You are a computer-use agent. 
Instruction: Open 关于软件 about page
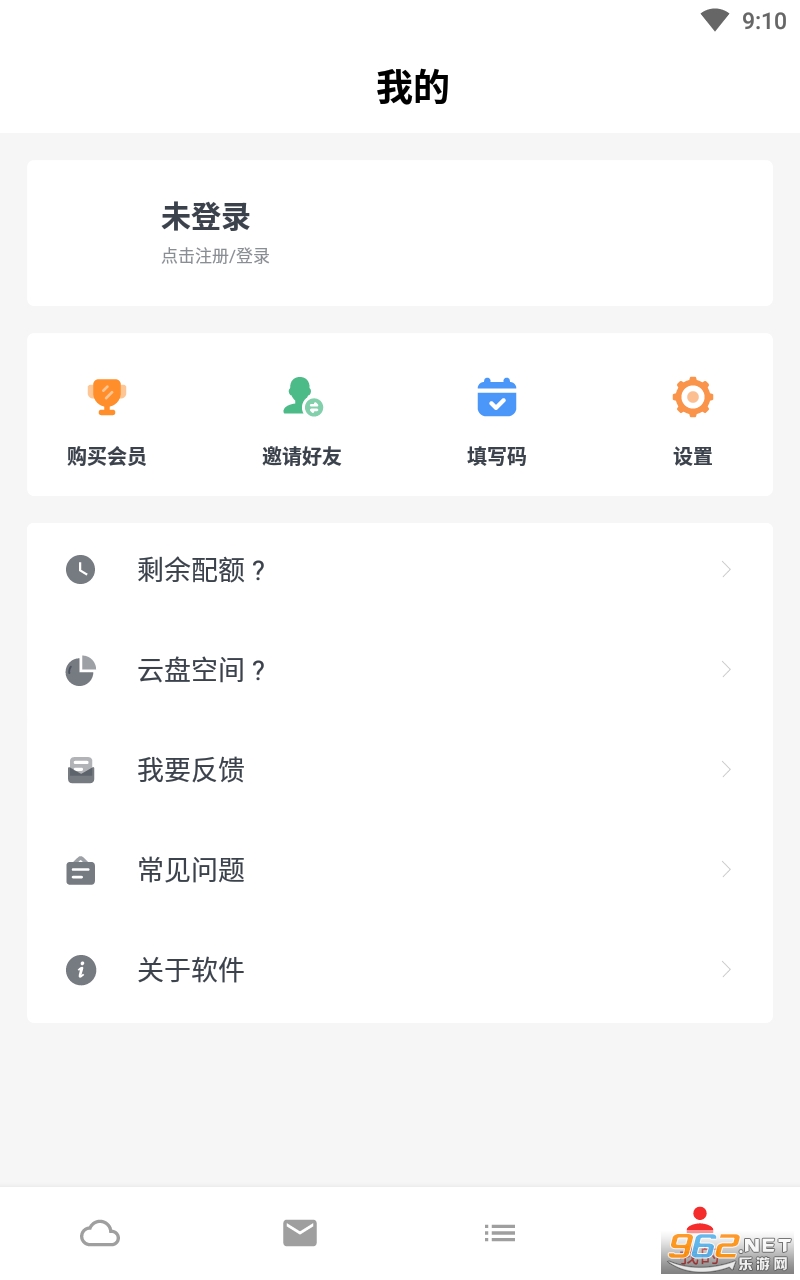400,970
